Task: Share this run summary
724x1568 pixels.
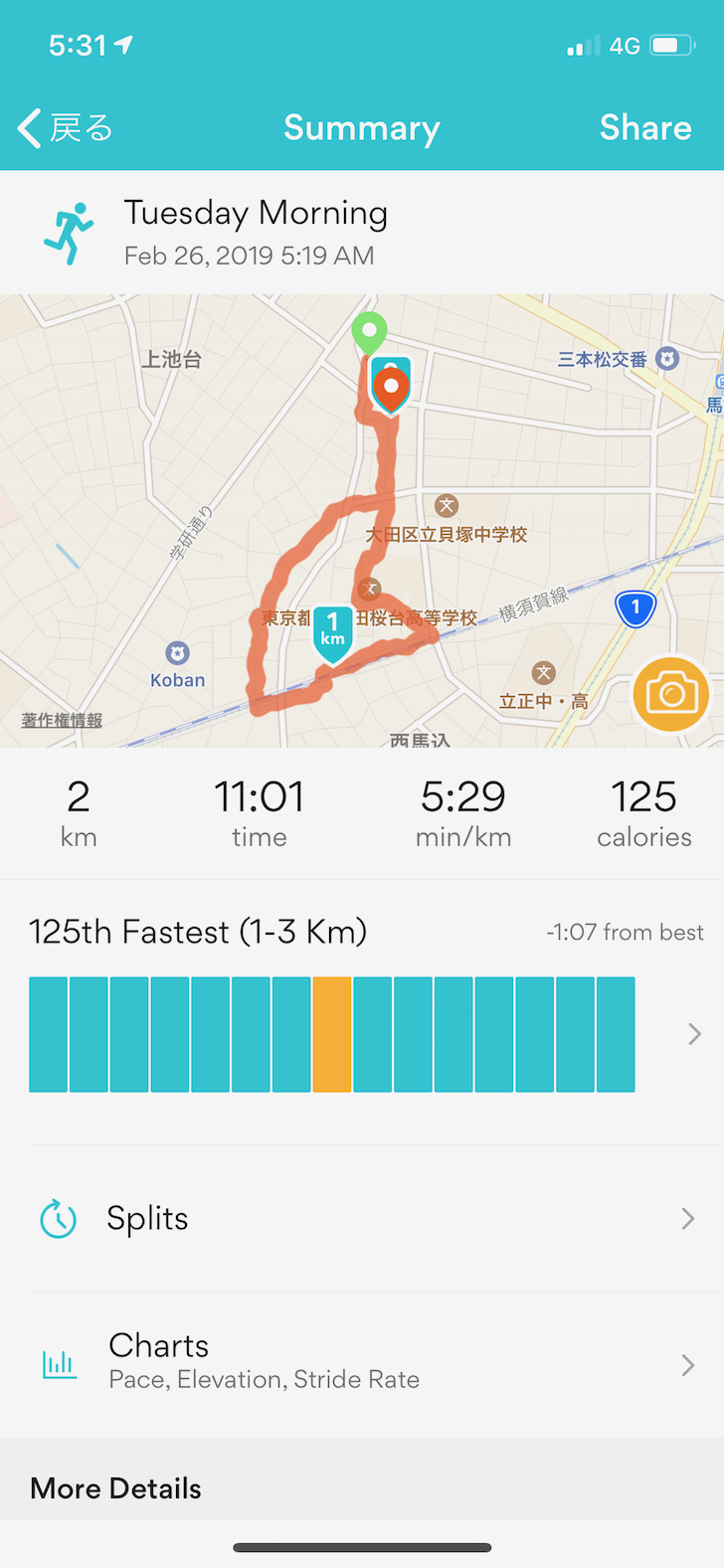Action: pyautogui.click(x=645, y=128)
